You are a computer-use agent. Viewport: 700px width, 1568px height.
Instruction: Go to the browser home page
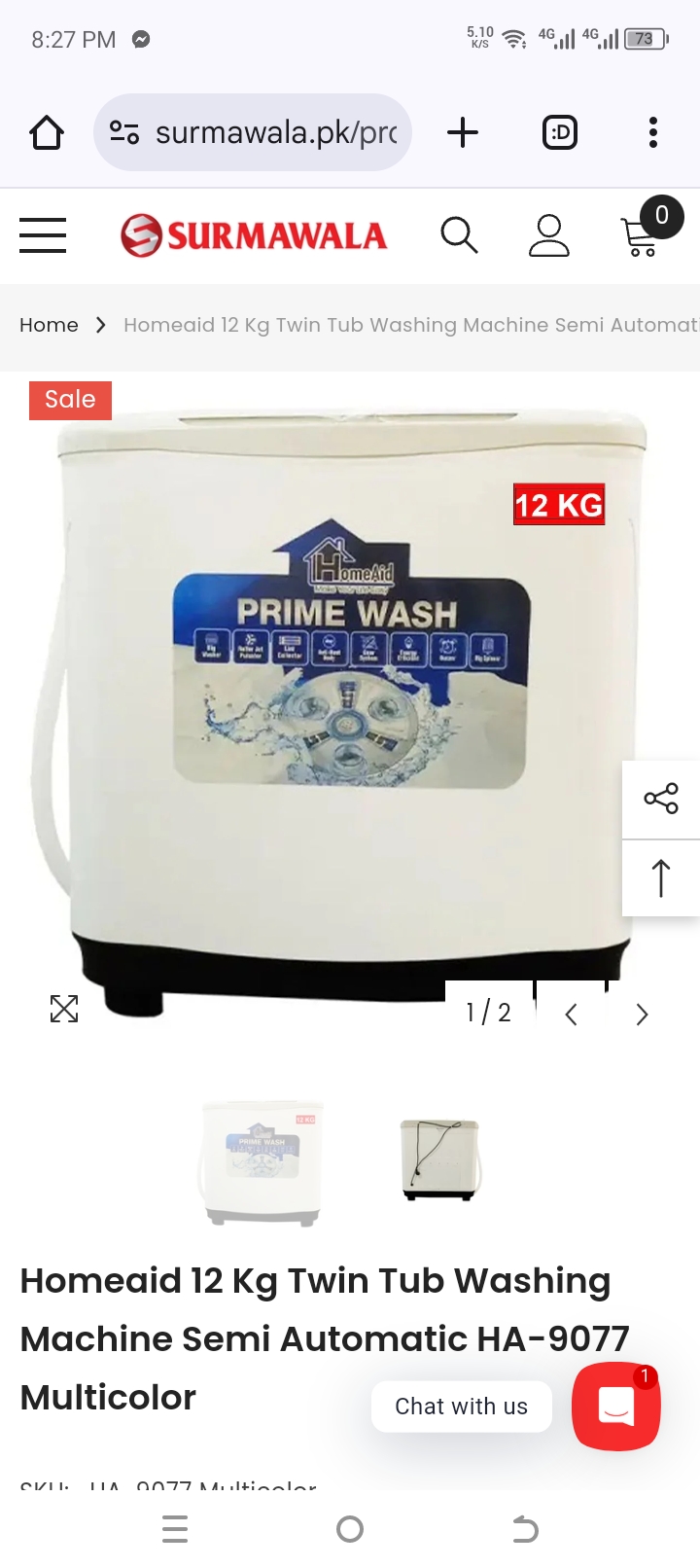[47, 132]
